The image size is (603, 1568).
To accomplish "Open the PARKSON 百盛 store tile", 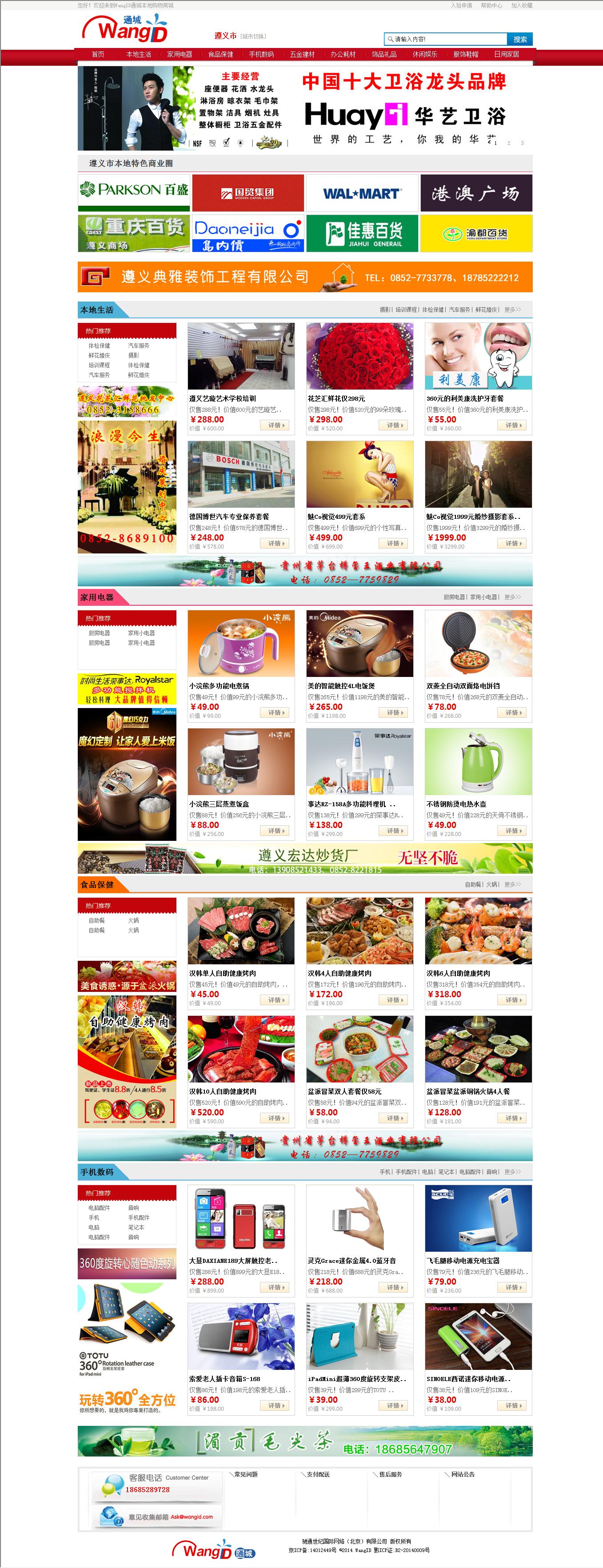I will (134, 192).
